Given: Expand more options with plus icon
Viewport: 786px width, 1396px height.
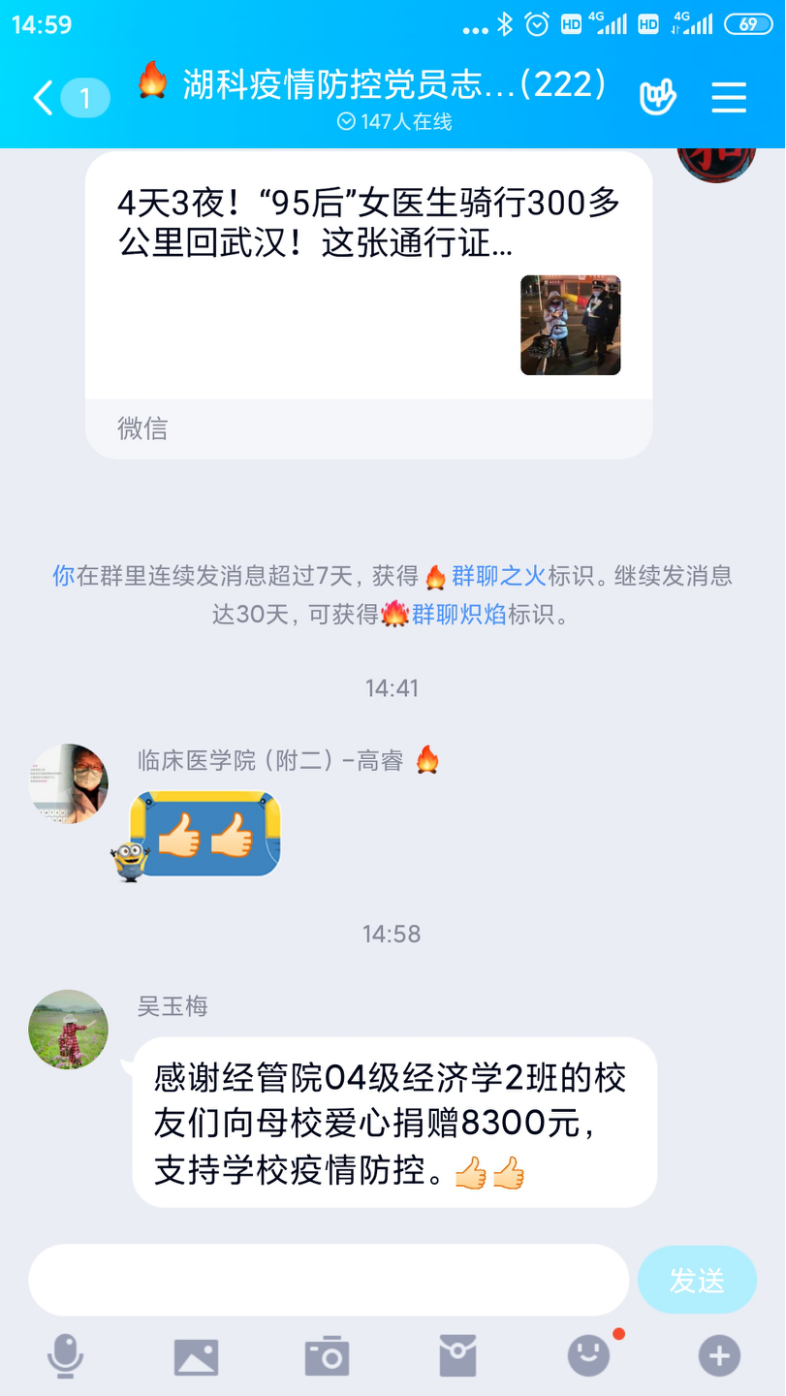Looking at the screenshot, I should 719,1357.
